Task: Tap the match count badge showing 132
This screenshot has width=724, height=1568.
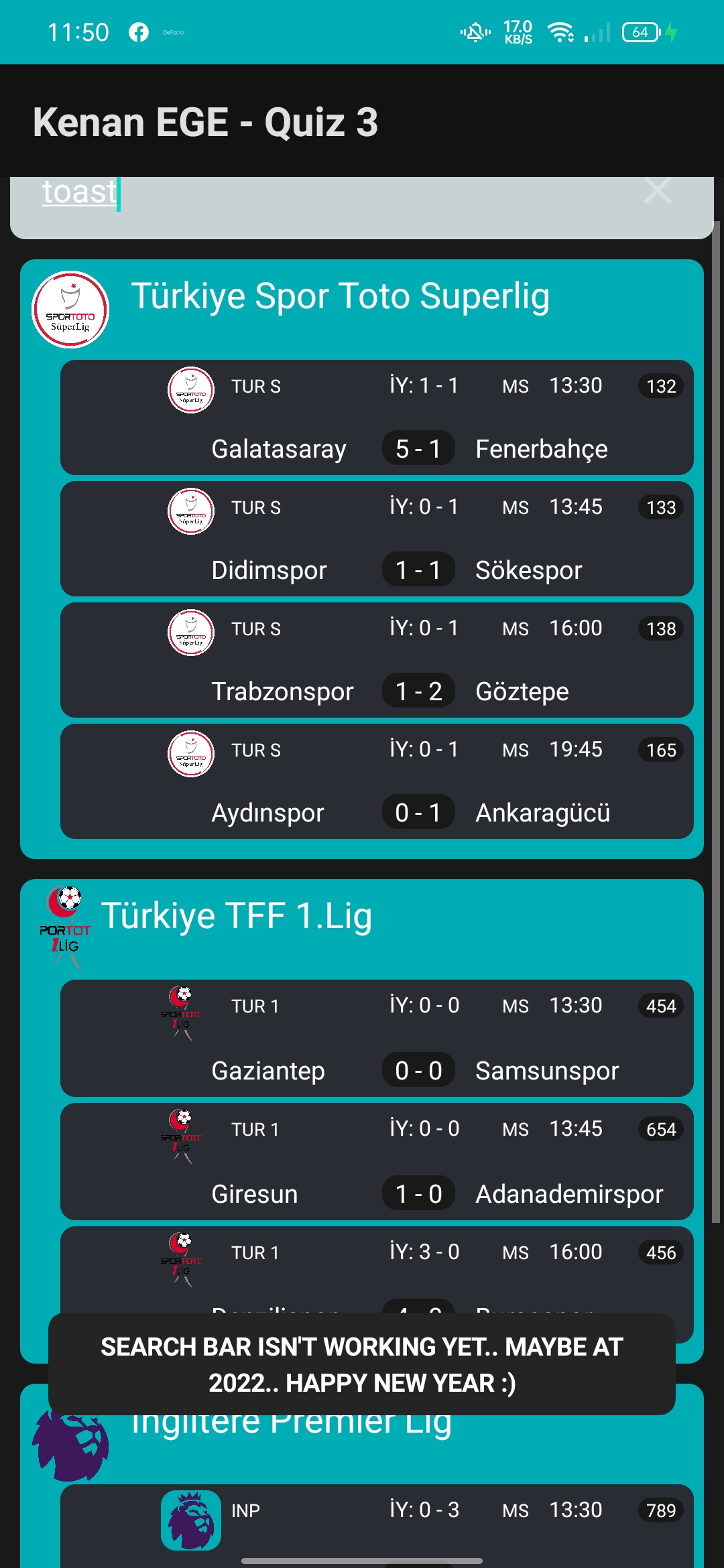Action: click(660, 386)
